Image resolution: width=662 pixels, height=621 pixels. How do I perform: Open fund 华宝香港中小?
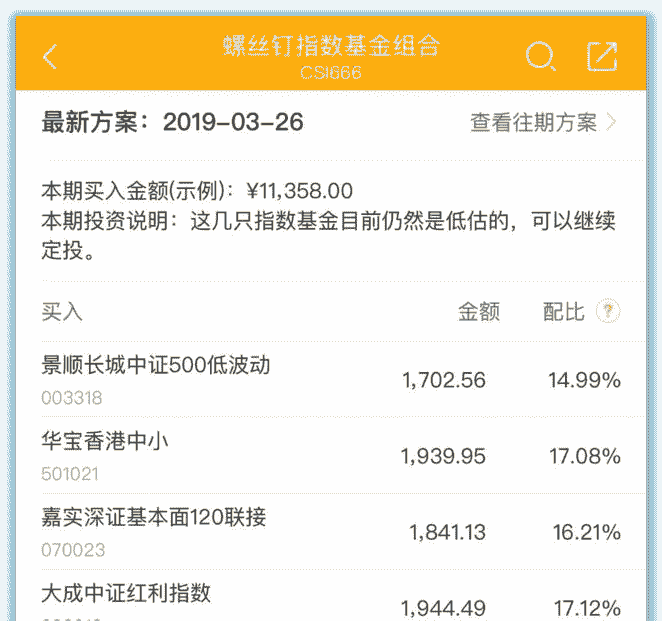(x=105, y=442)
